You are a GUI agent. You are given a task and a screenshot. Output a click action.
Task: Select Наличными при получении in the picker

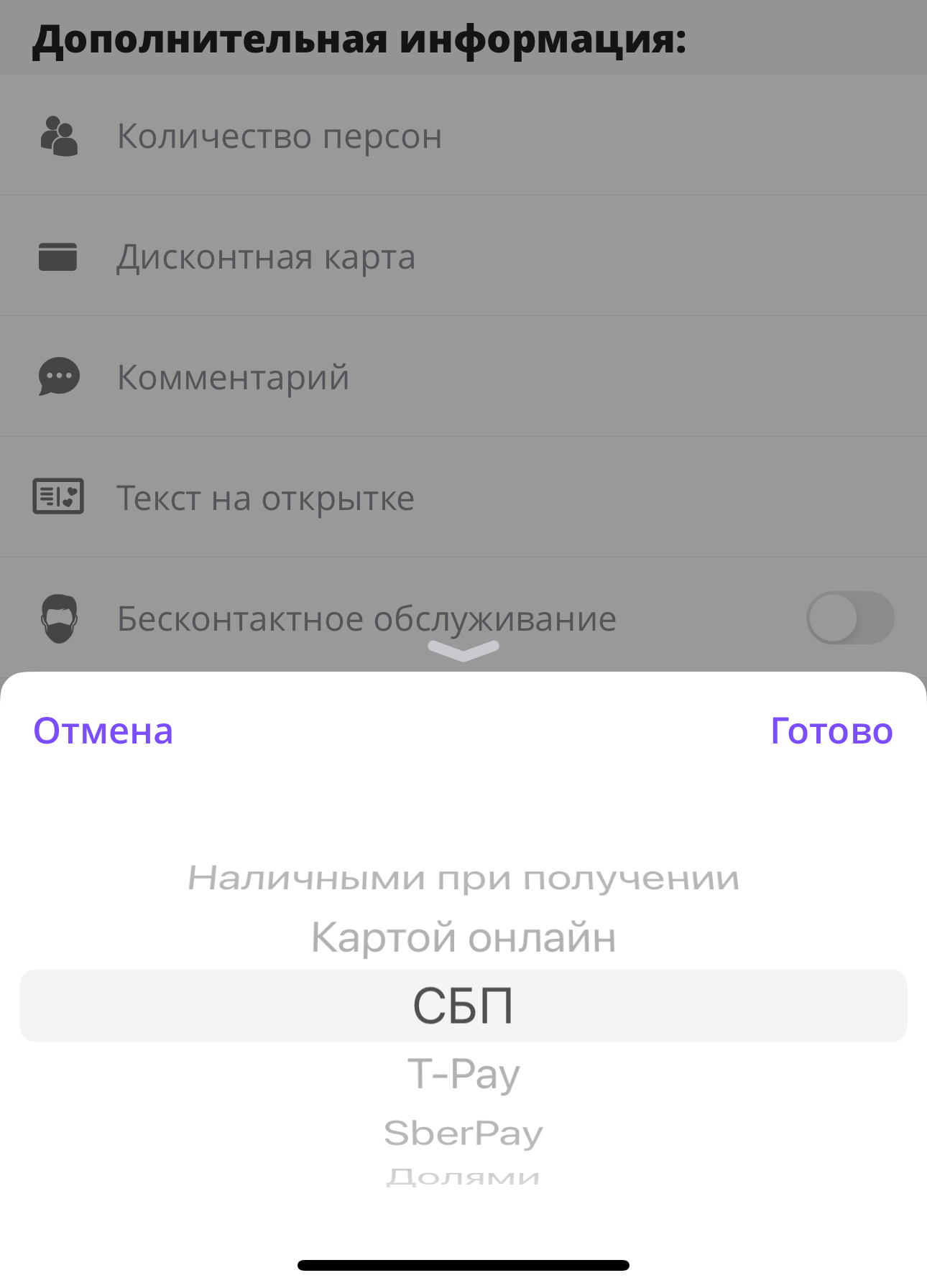pyautogui.click(x=463, y=878)
